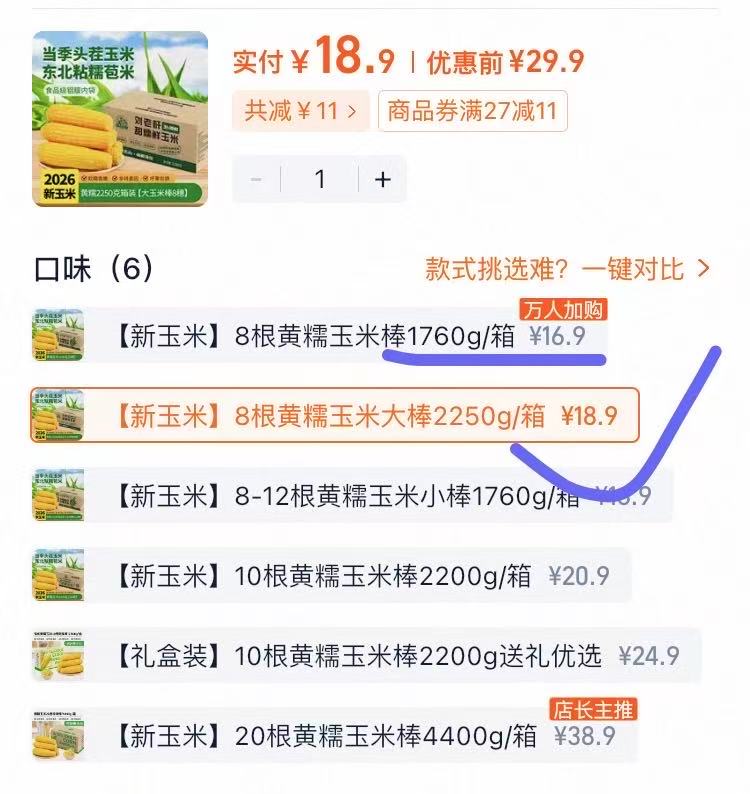Open 款式挑选难？一键对比 comparison
The width and height of the screenshot is (750, 794).
(567, 269)
